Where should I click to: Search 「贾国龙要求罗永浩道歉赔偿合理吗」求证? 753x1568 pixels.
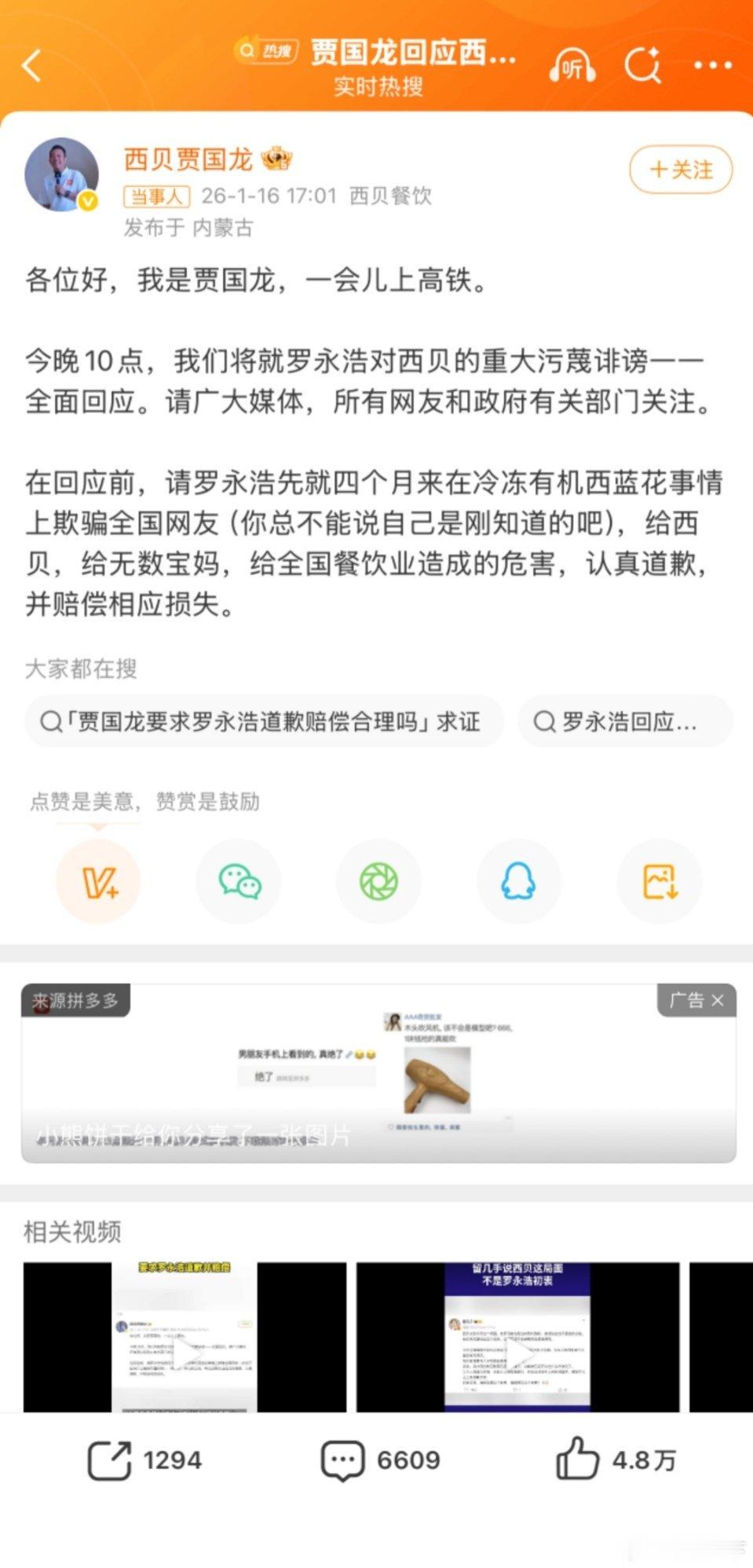click(x=264, y=721)
